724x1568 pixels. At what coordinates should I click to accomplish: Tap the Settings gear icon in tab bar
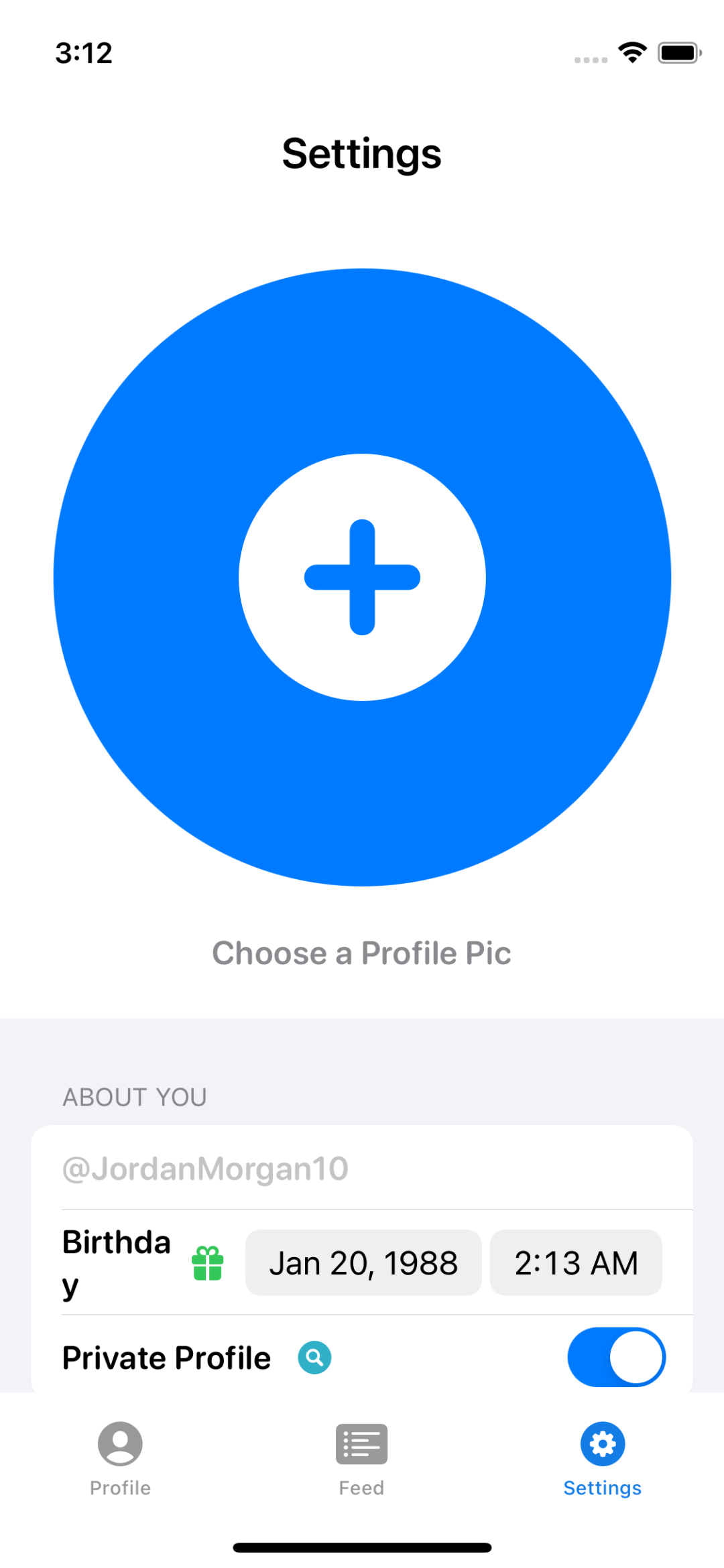[x=602, y=1445]
